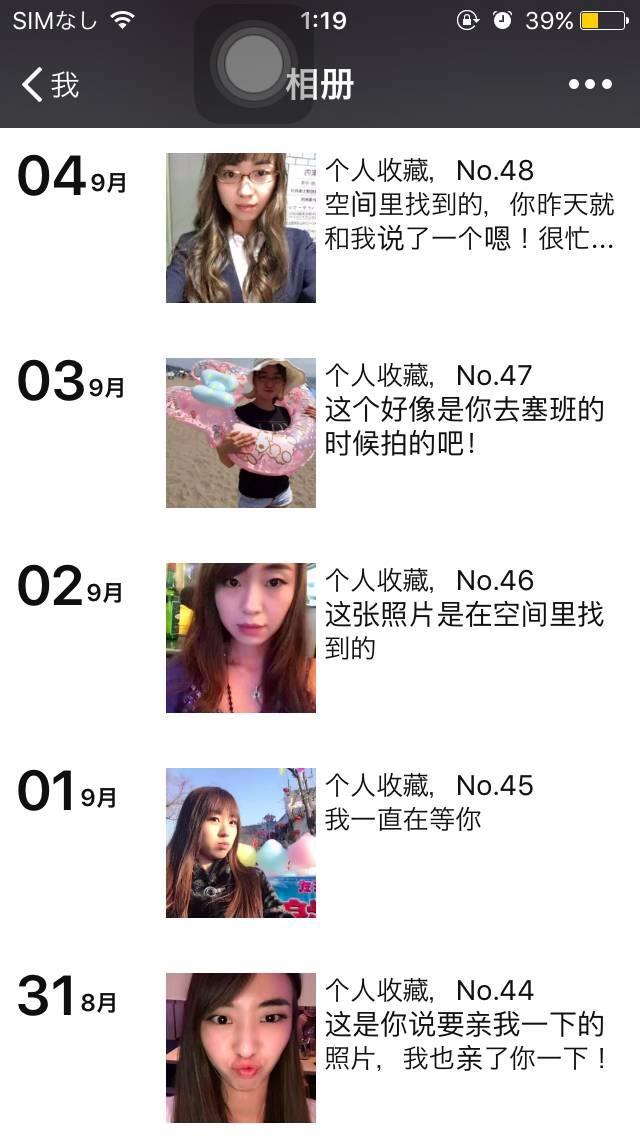View the No.45 photo post

[x=241, y=843]
